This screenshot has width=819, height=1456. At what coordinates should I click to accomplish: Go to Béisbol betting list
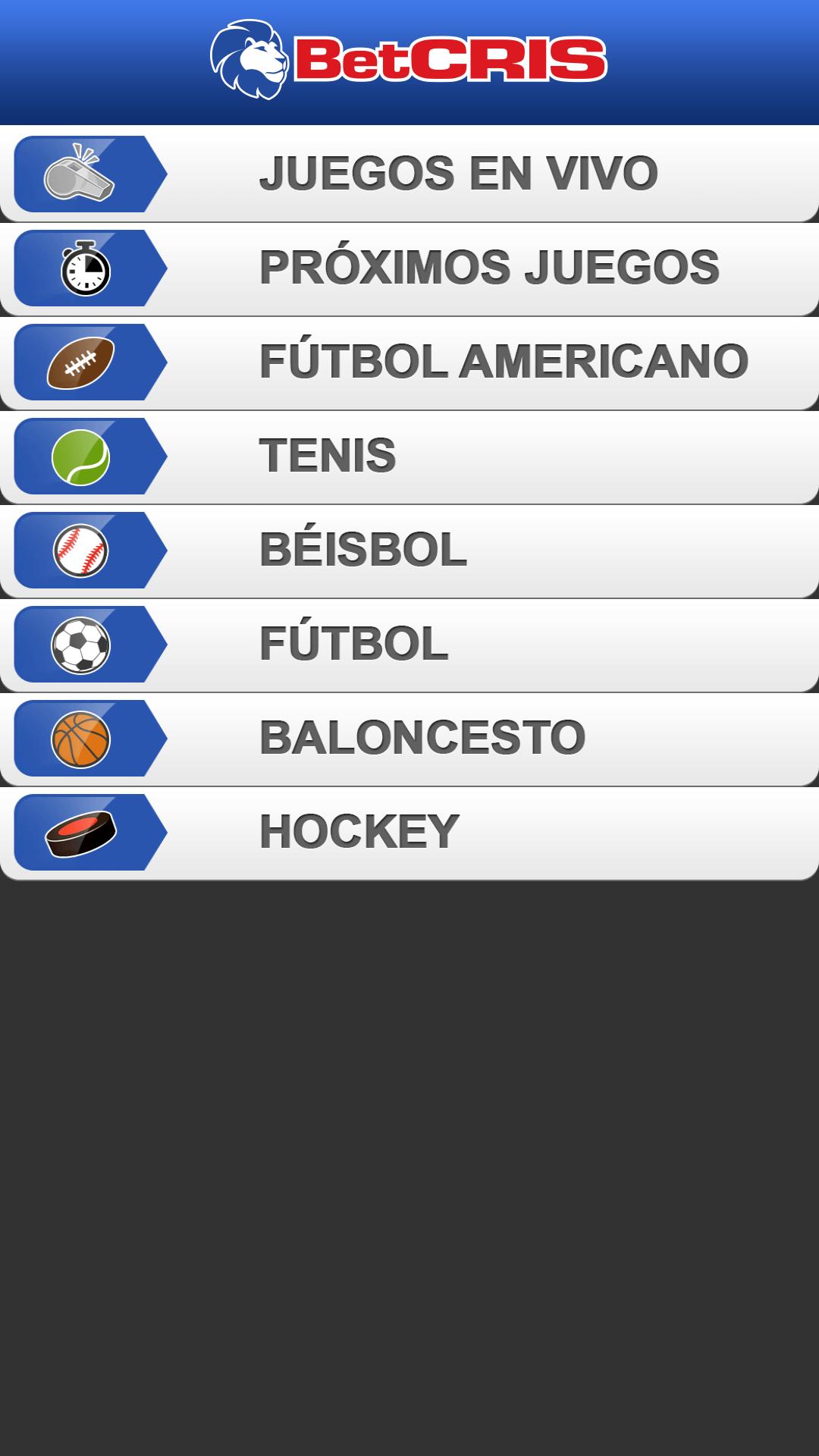[x=409, y=550]
